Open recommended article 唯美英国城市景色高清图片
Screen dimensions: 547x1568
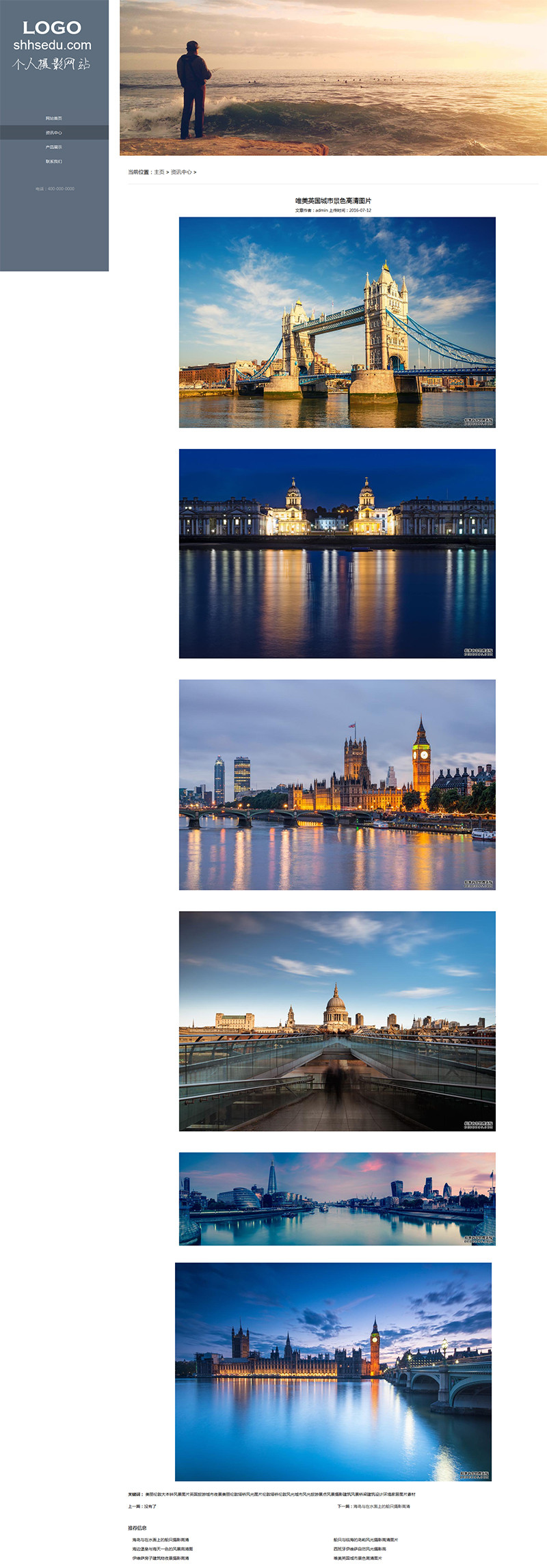358,1558
